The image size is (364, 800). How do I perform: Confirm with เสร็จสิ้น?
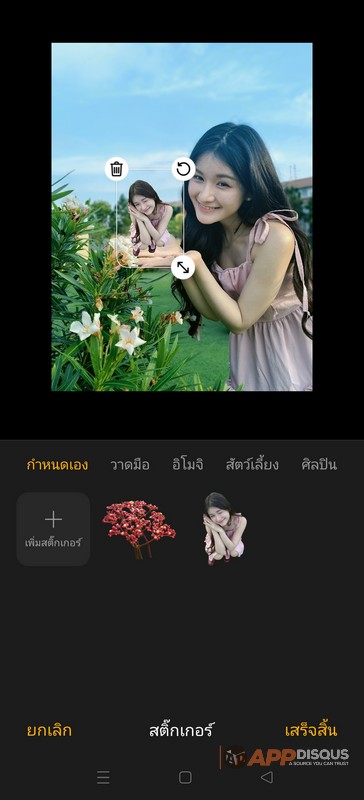click(311, 730)
